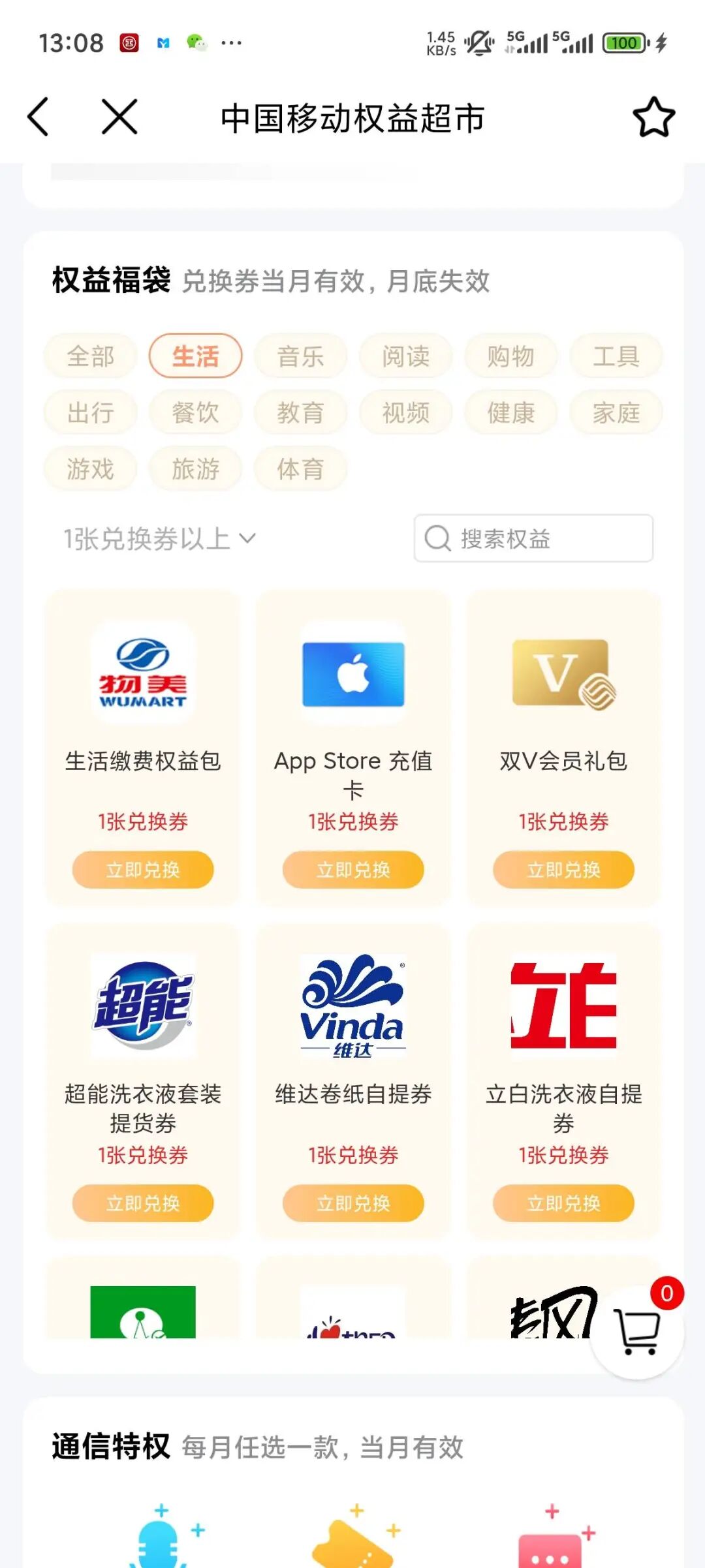Viewport: 705px width, 1568px height.
Task: Go back using the header arrow
Action: pyautogui.click(x=39, y=117)
